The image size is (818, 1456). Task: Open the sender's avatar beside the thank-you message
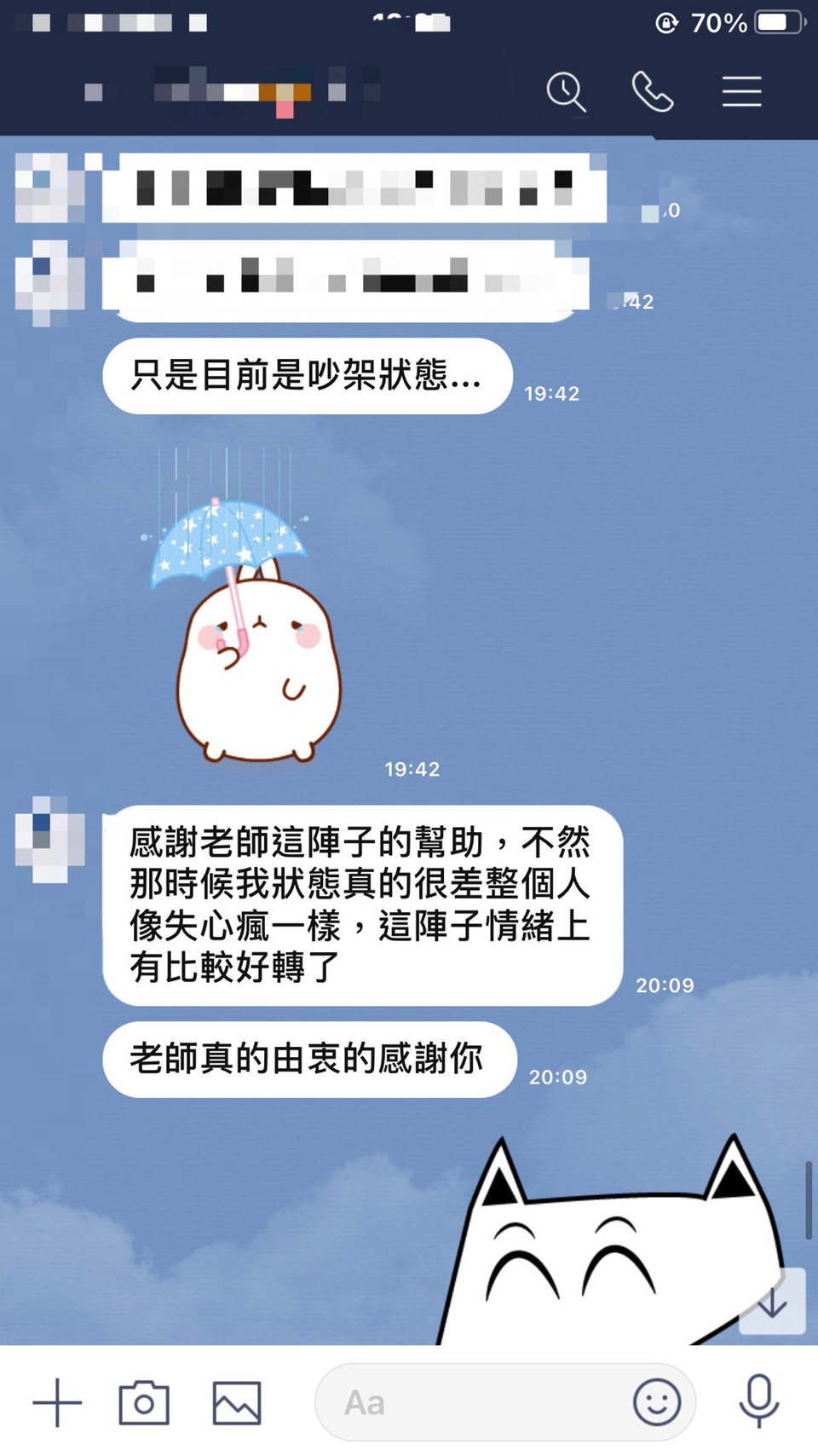coord(49,839)
